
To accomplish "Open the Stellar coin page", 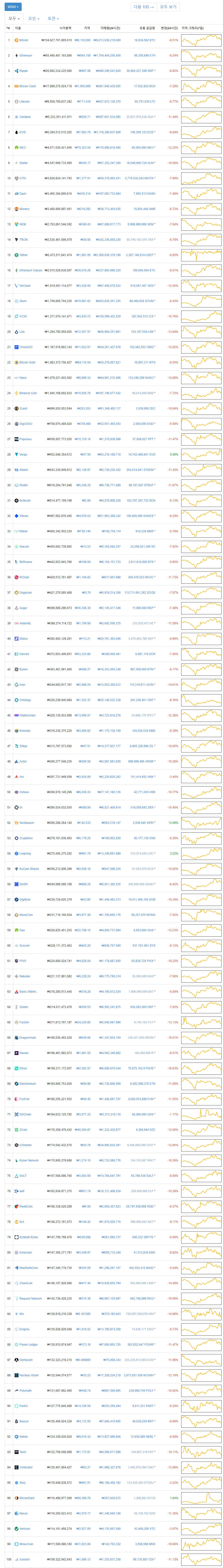I will pos(24,163).
